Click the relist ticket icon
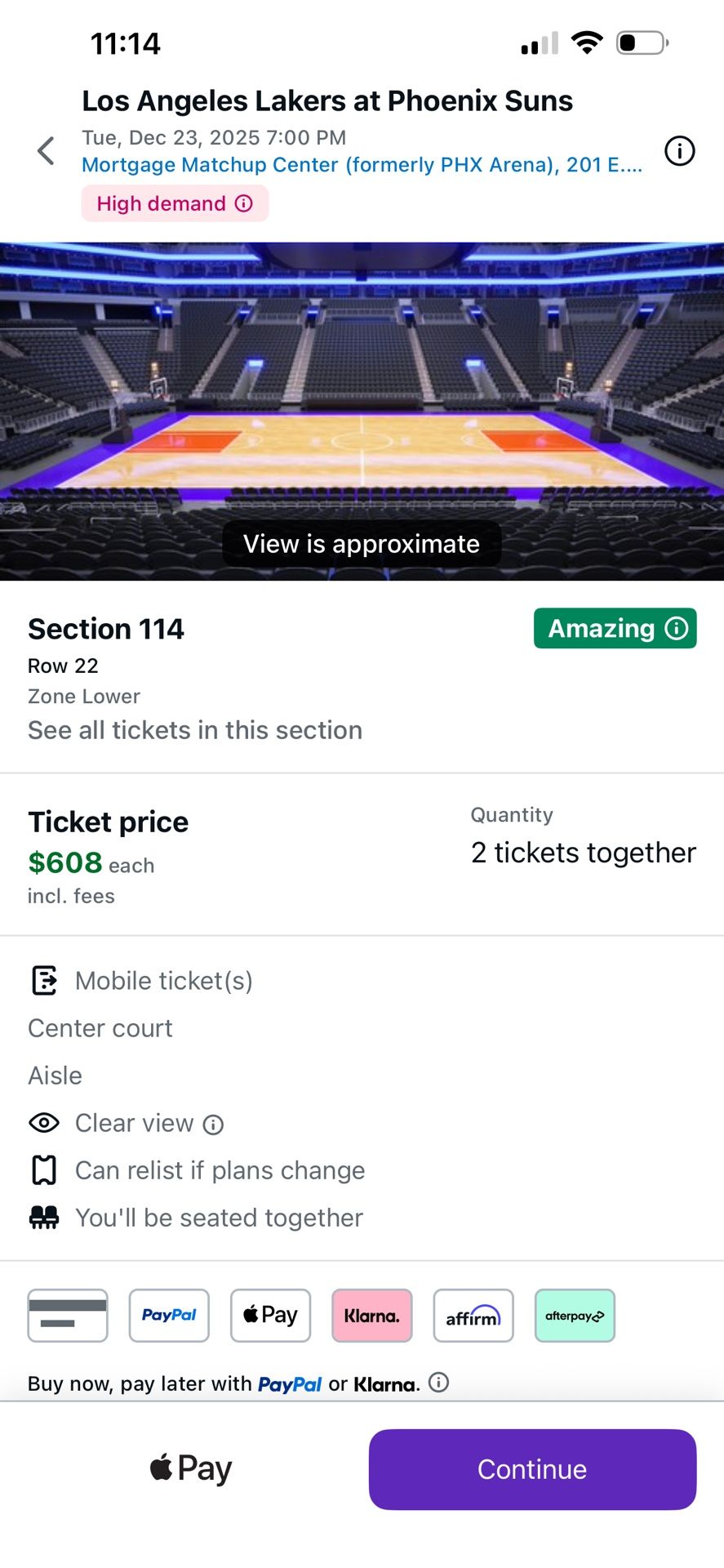This screenshot has width=724, height=1568. click(44, 1169)
